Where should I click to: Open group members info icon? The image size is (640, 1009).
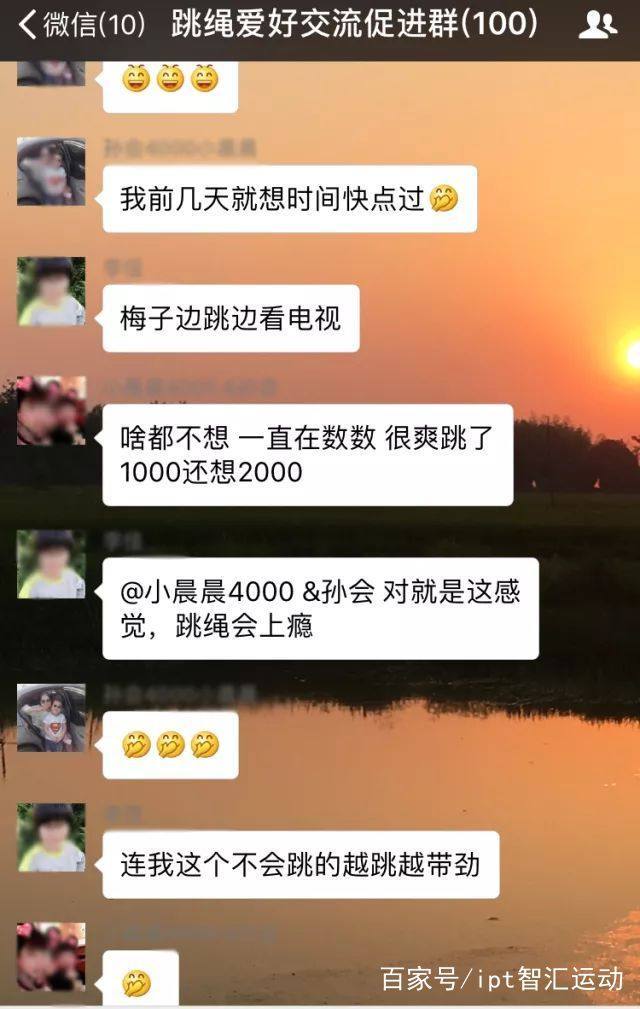point(597,24)
